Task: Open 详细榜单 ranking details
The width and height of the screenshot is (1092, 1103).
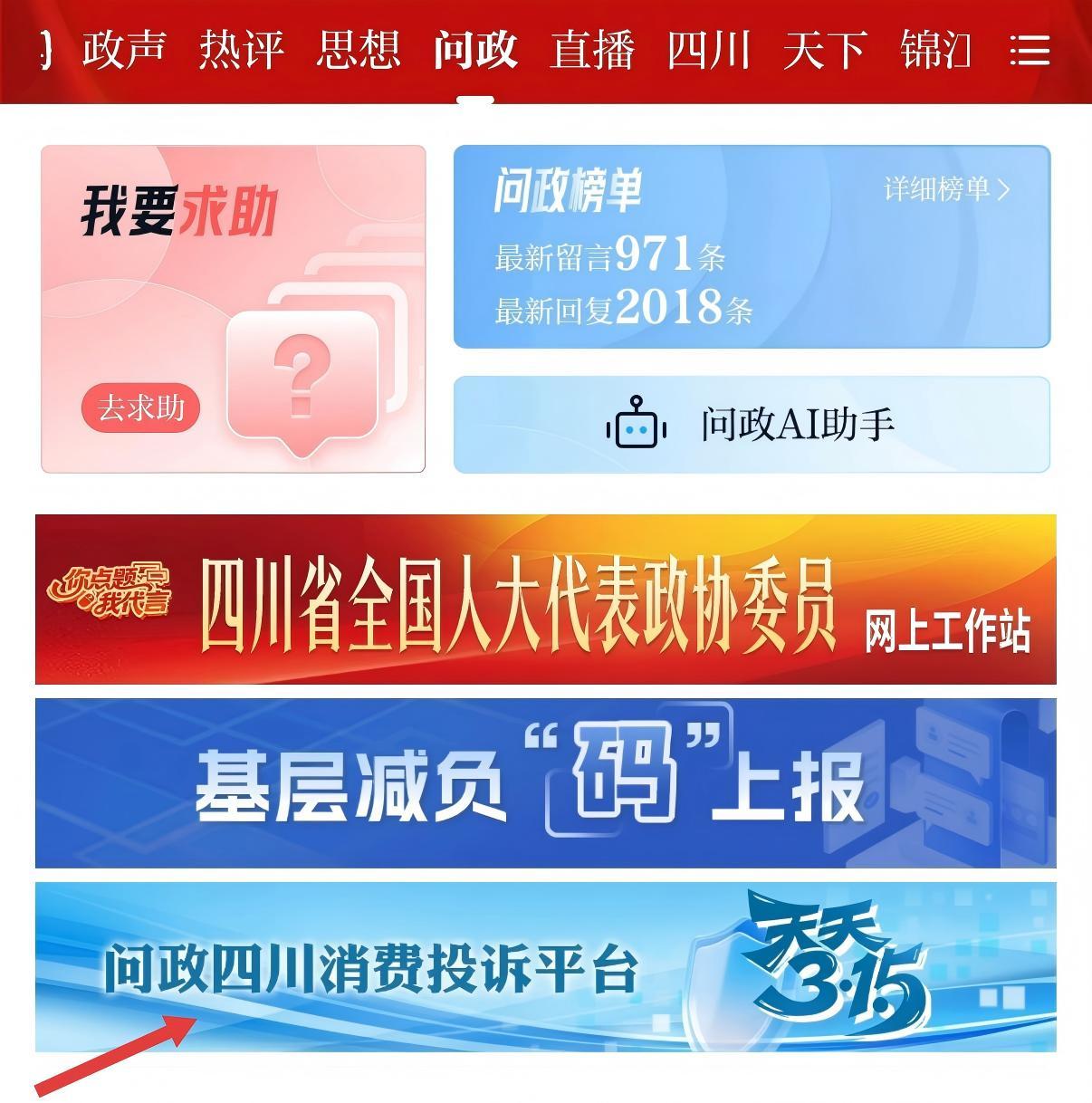Action: 946,189
